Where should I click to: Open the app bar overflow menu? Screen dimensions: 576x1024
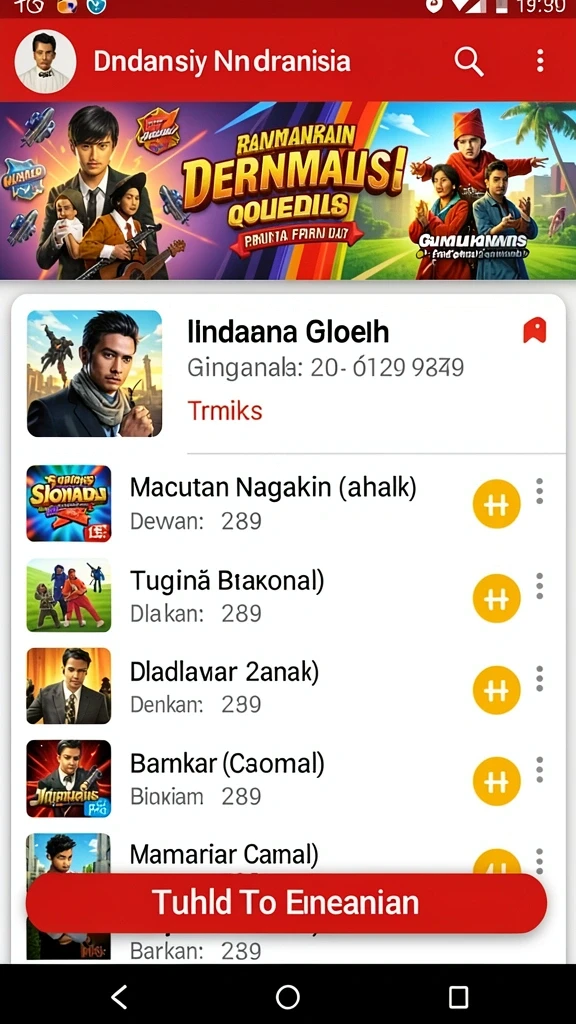pyautogui.click(x=540, y=61)
